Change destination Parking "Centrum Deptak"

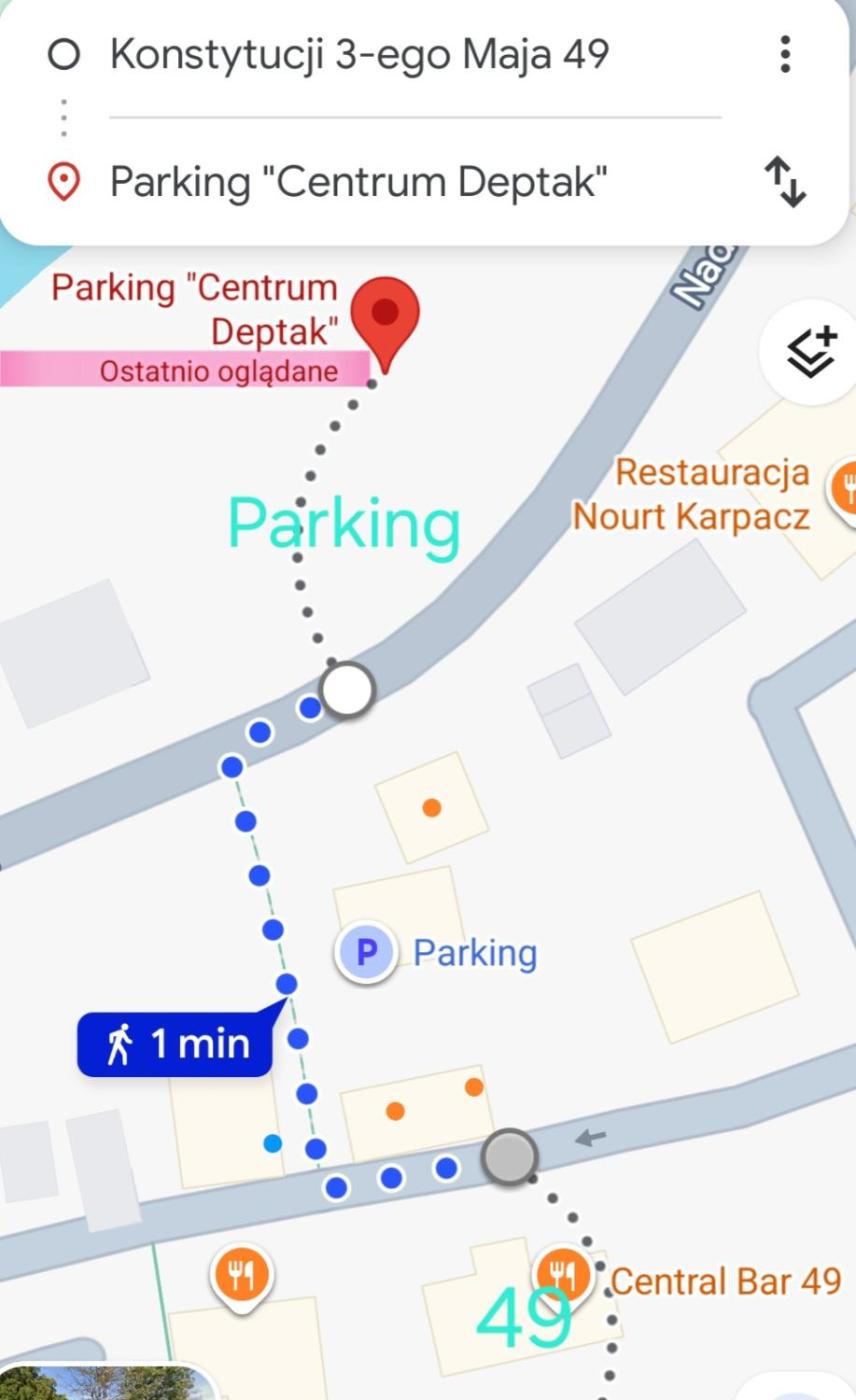360,182
